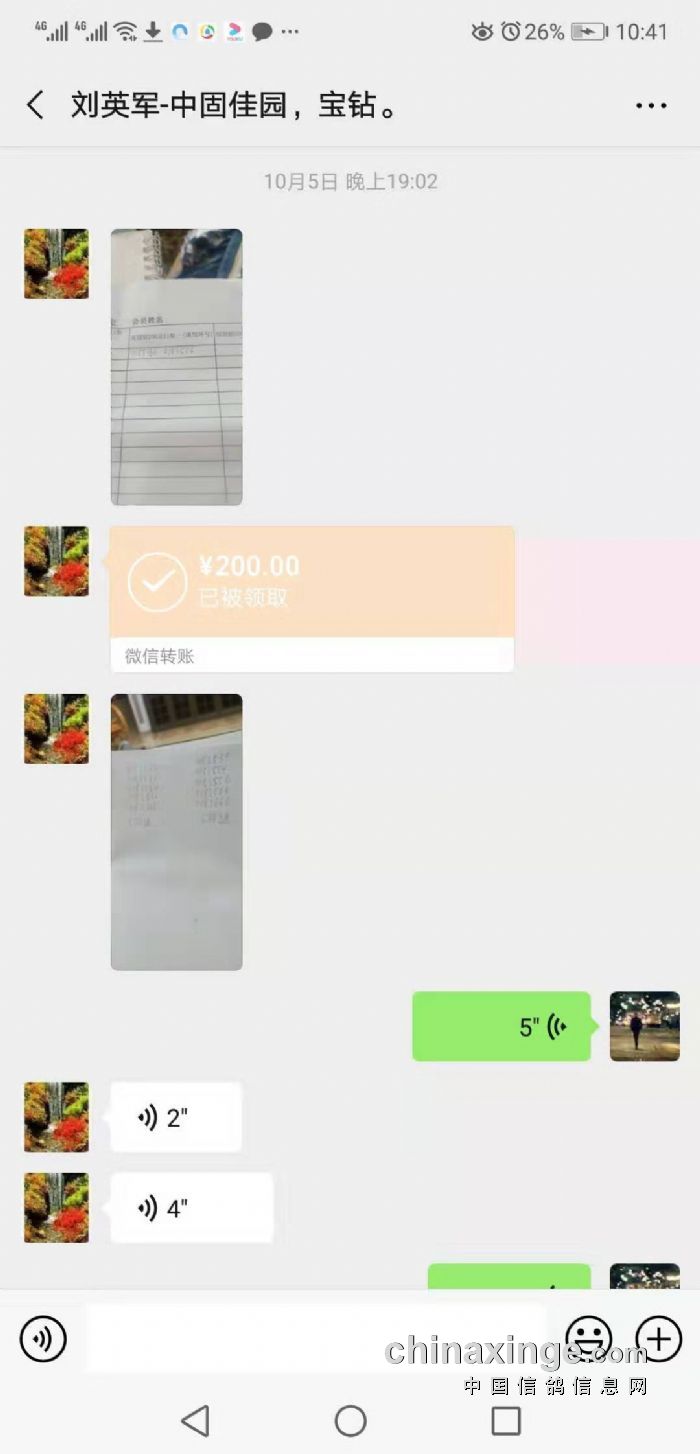Open recent apps from navigation bar
This screenshot has height=1454, width=700.
506,1420
